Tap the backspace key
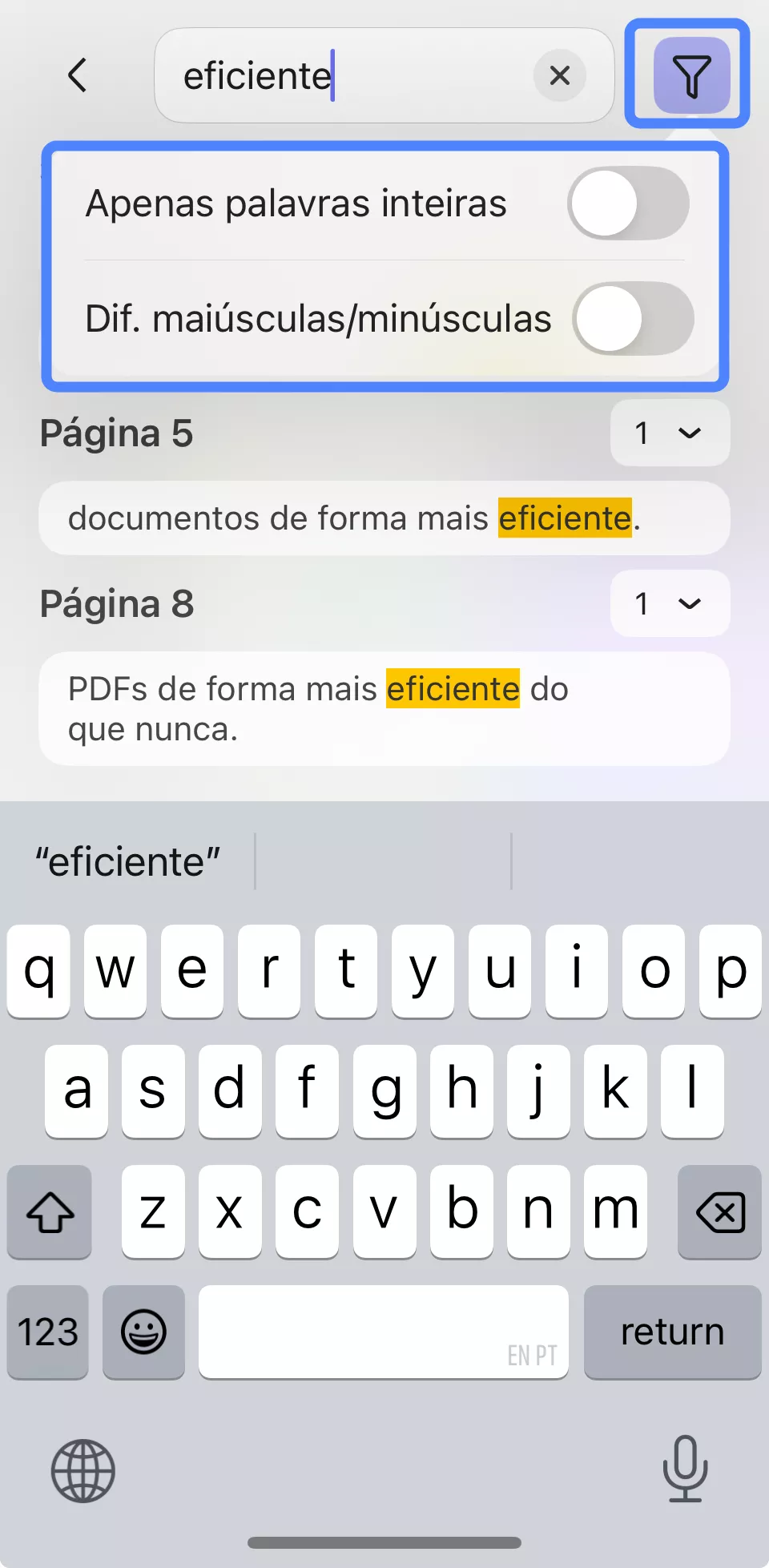Image resolution: width=769 pixels, height=1568 pixels. click(719, 1212)
